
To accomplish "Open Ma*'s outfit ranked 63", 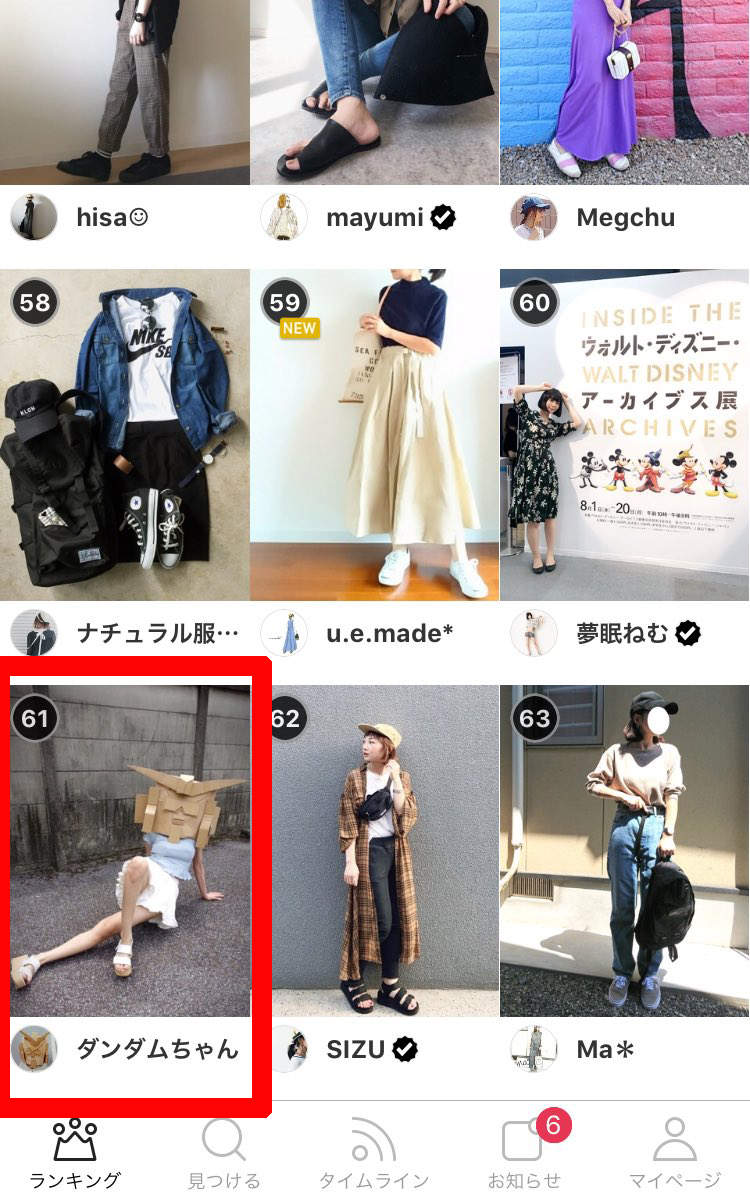I will click(624, 850).
